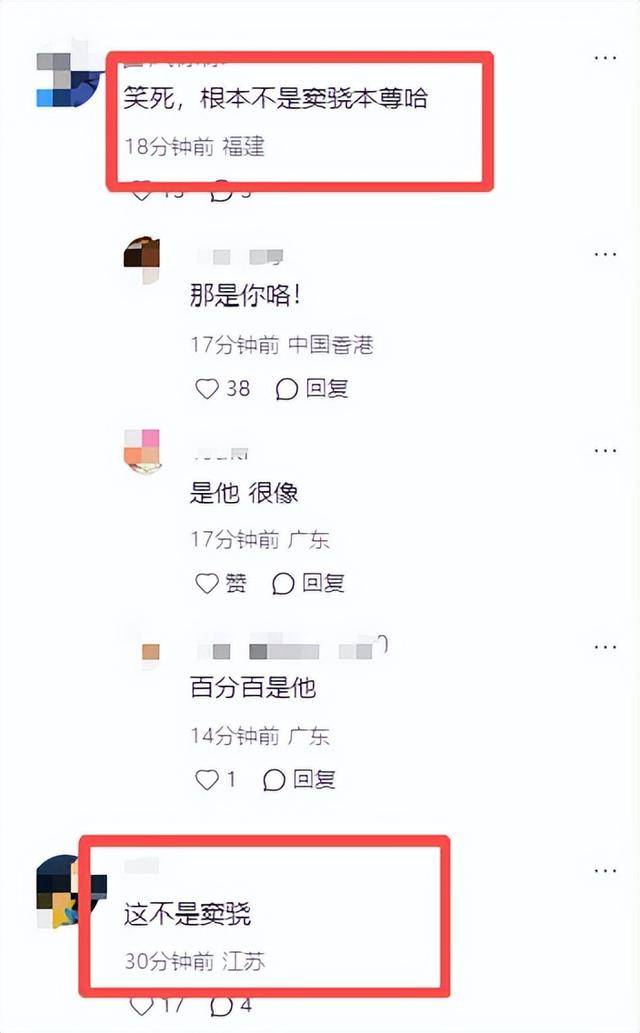Open the overflow menu beside "那是你咯!"
The width and height of the screenshot is (640, 1033).
(x=606, y=254)
